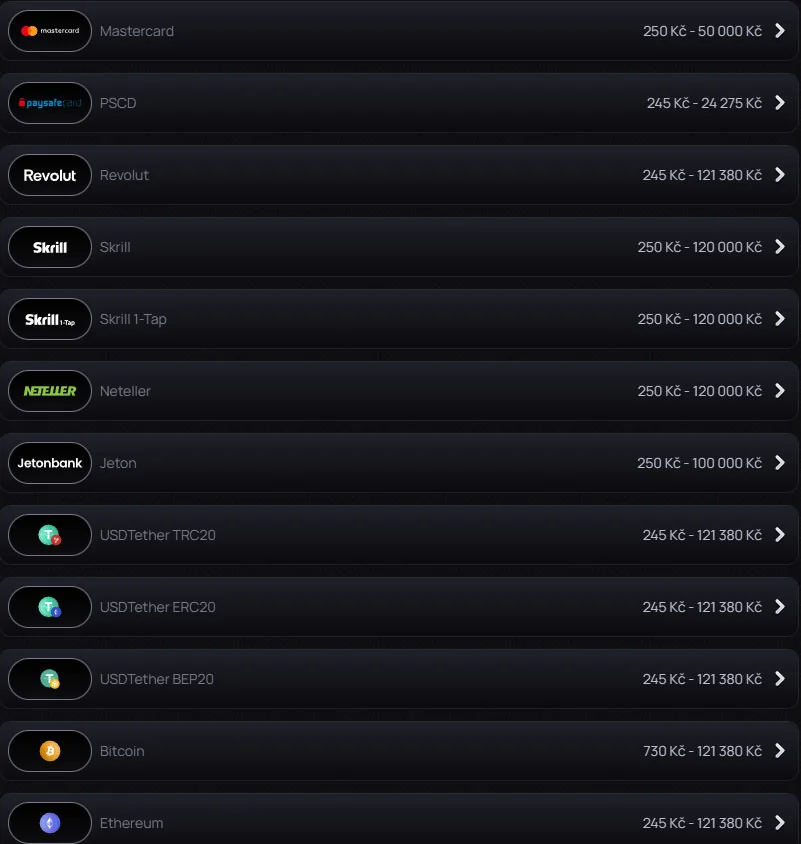Click the Mastercard logo icon
Screen dimensions: 801x844
pyautogui.click(x=49, y=31)
